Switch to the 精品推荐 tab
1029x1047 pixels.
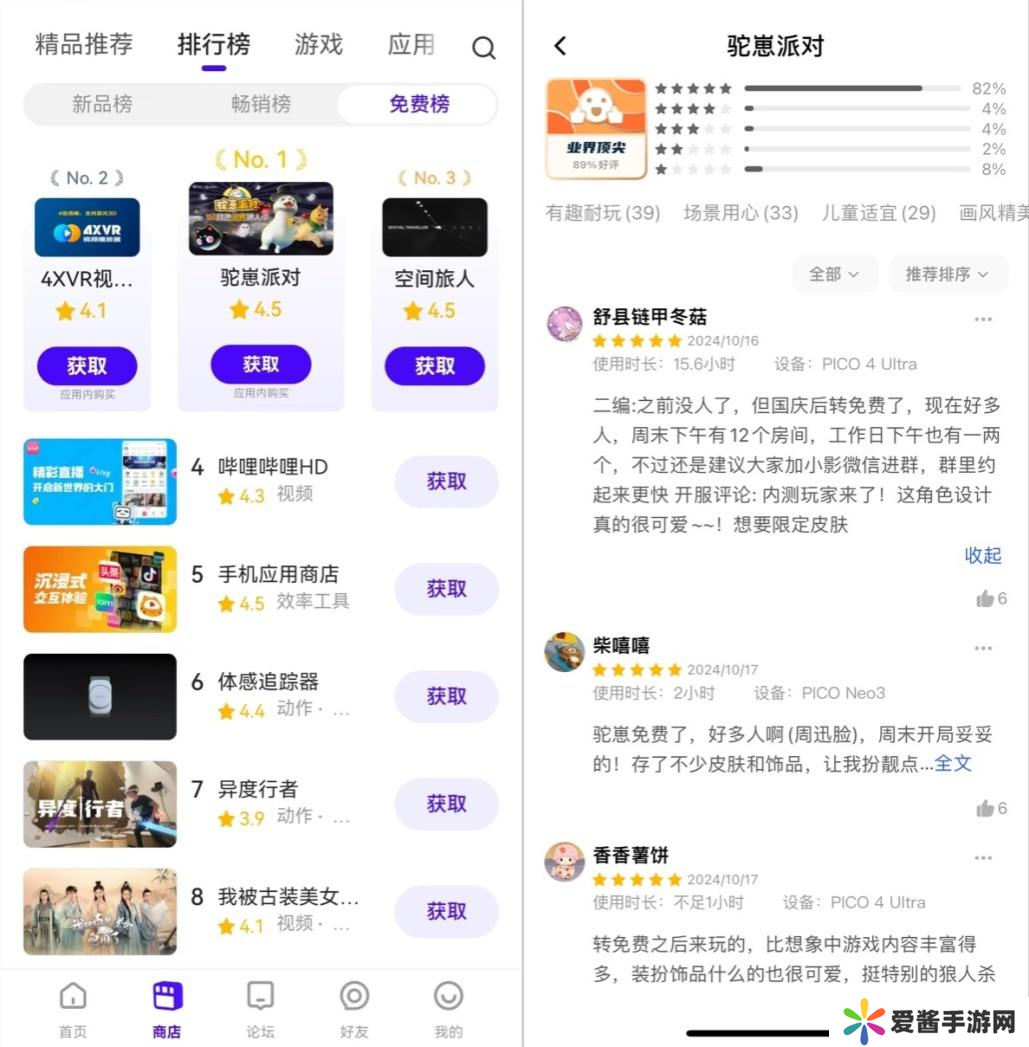click(x=84, y=45)
